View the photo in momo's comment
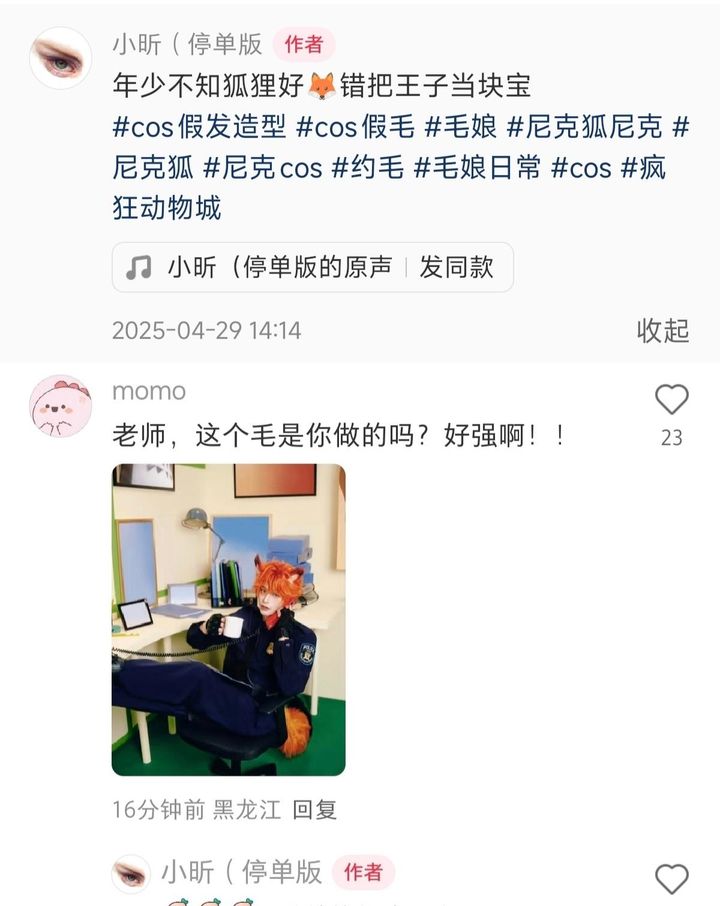This screenshot has height=906, width=720. click(228, 619)
